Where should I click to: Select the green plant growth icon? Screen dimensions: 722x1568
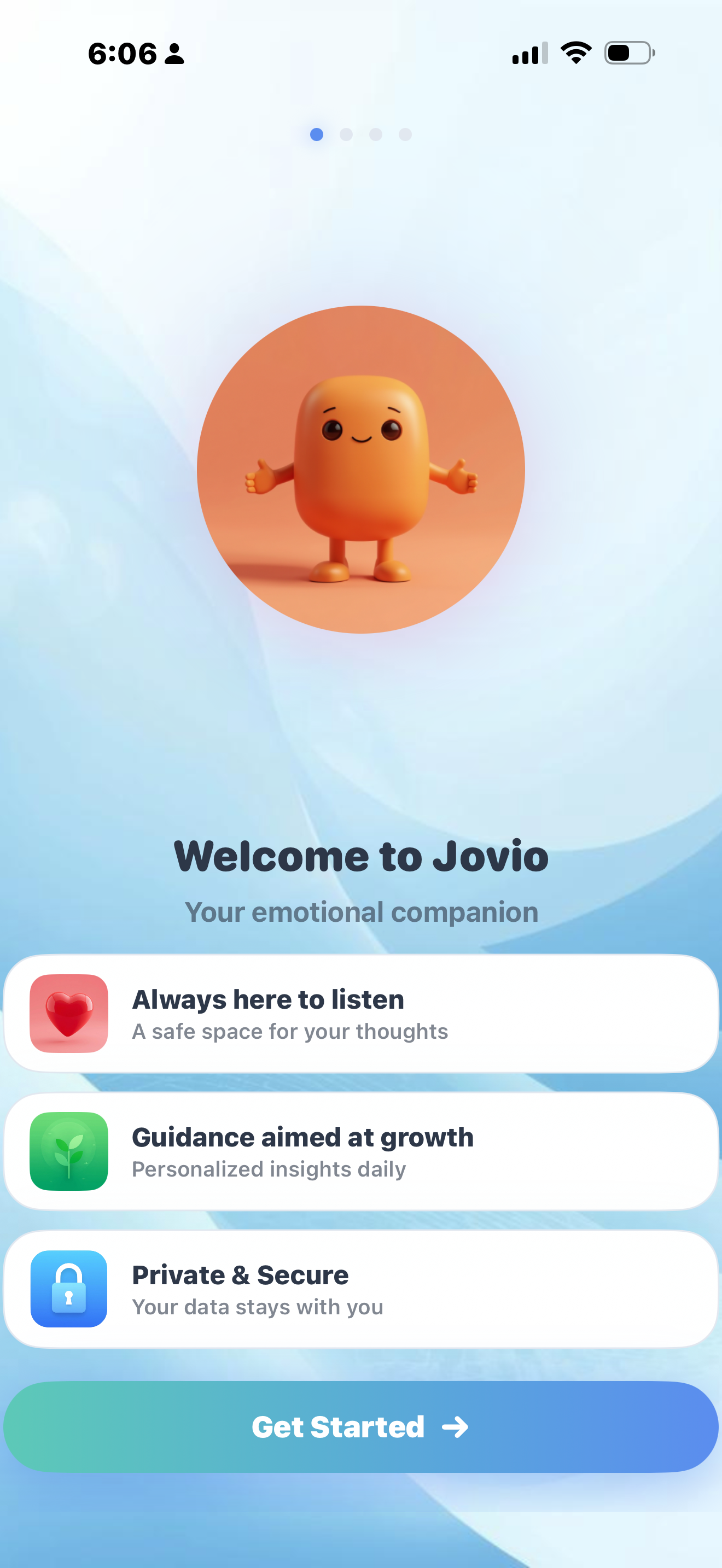(68, 1151)
